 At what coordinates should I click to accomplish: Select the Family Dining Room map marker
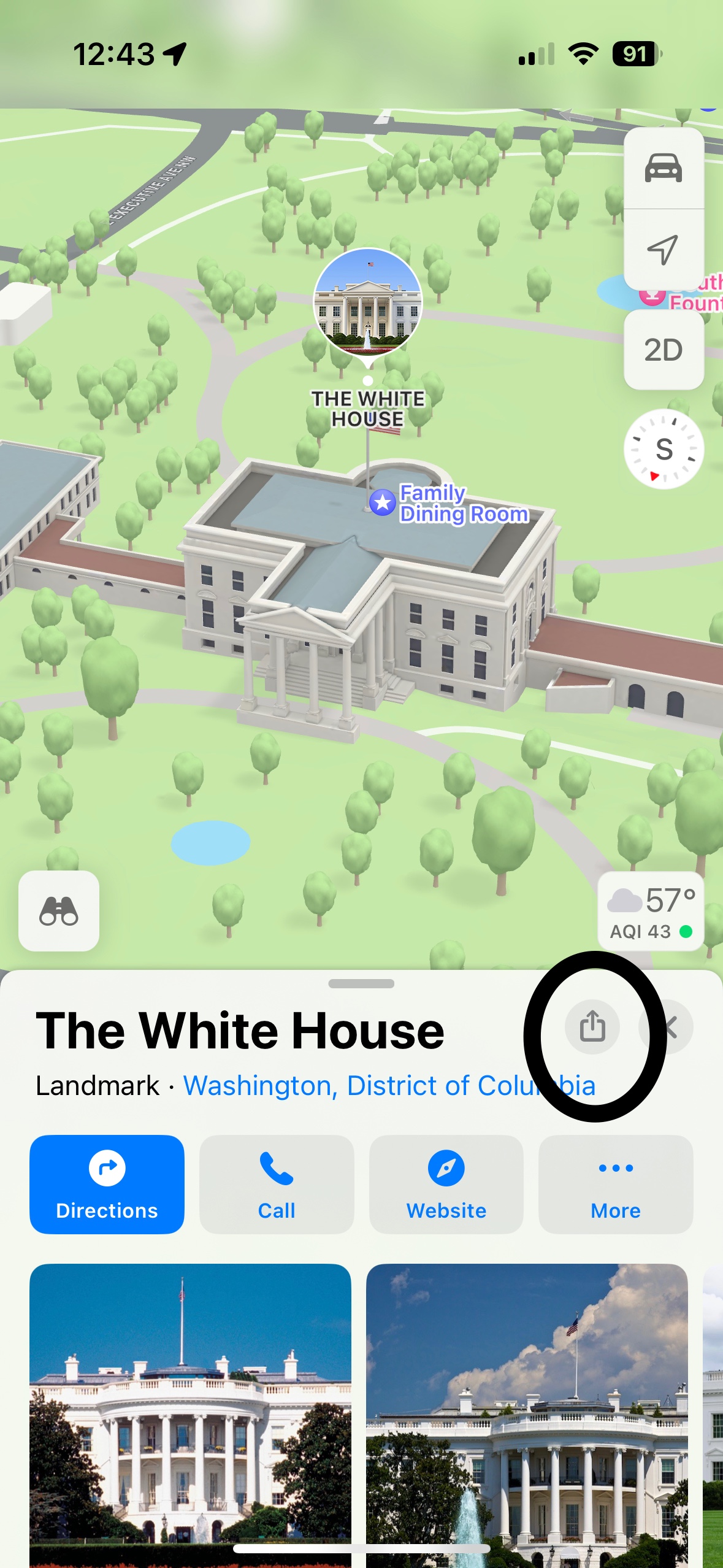[x=383, y=502]
